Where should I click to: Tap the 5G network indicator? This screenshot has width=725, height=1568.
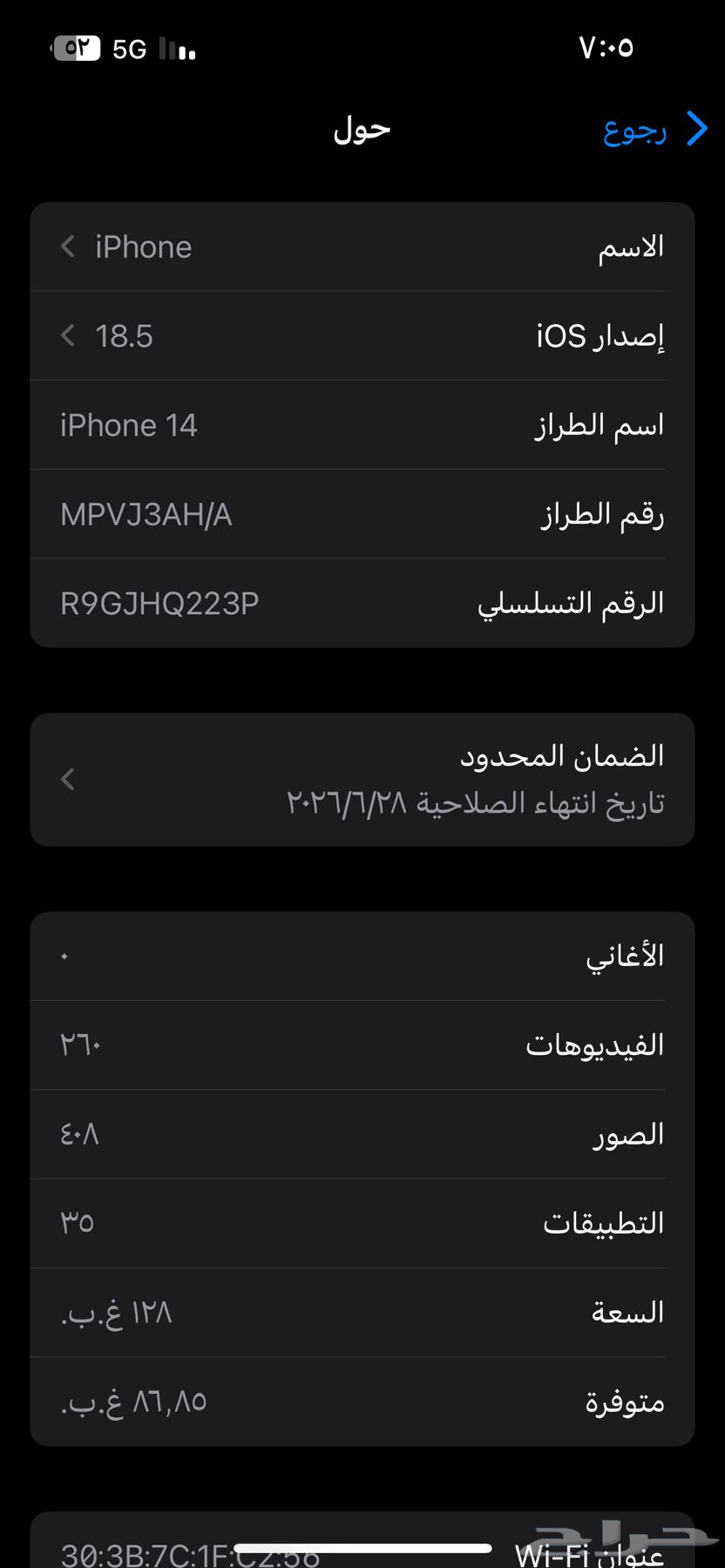129,48
